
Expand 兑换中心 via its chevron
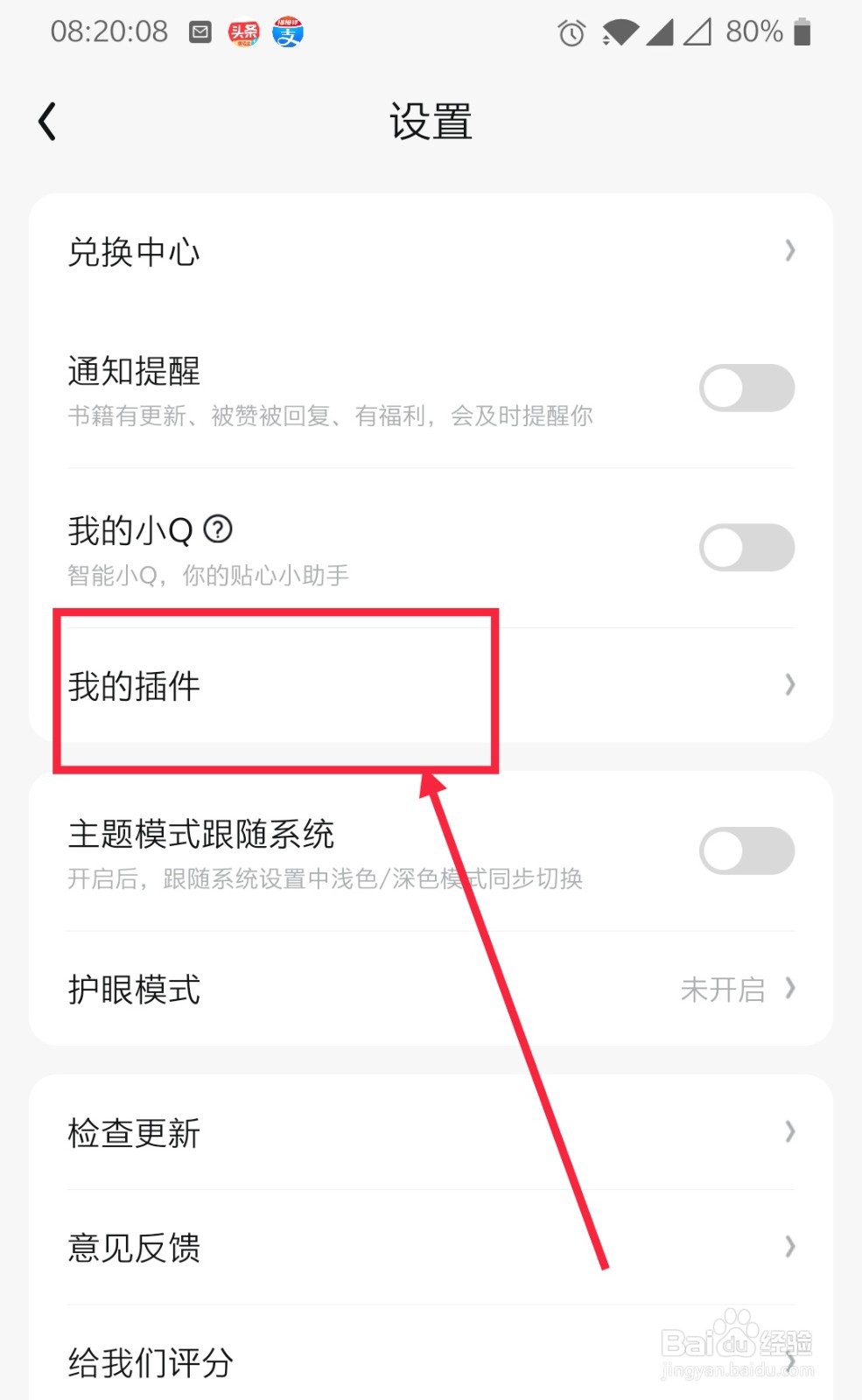[788, 252]
